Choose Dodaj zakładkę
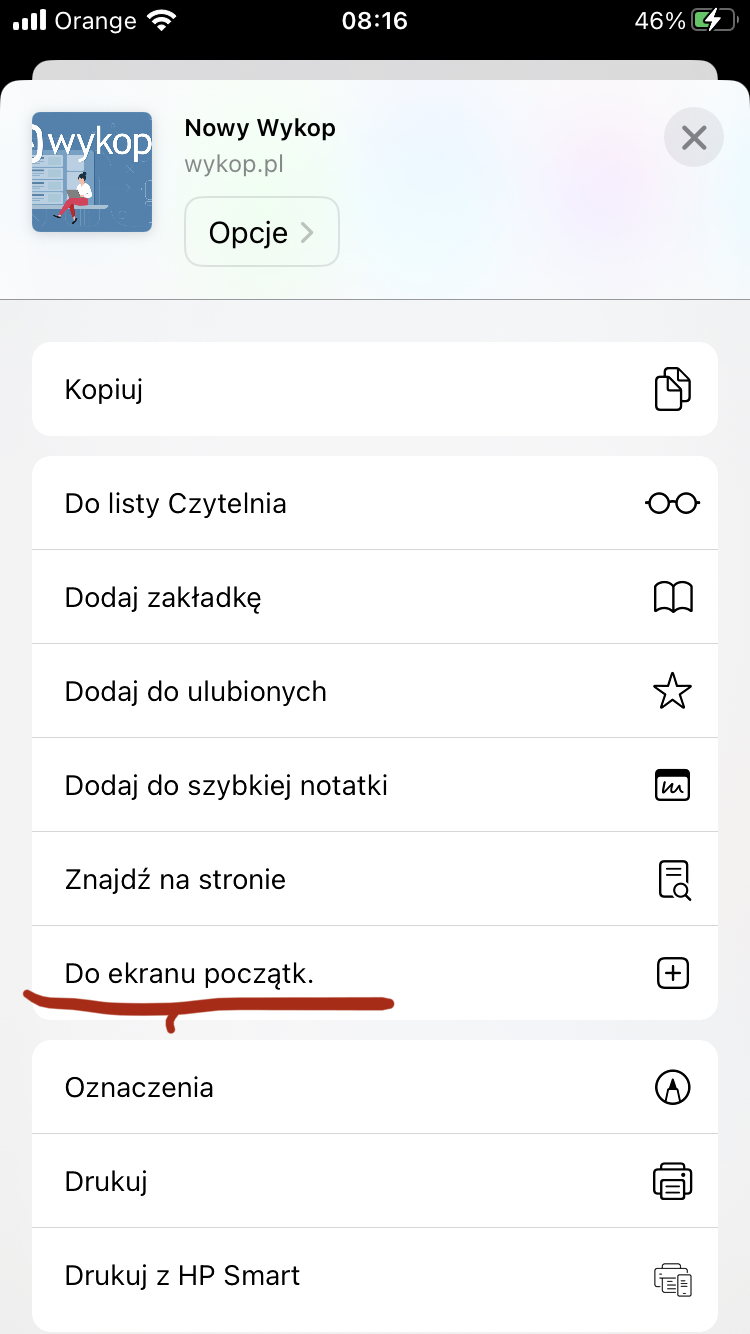Screen dimensions: 750x1334 (375, 598)
